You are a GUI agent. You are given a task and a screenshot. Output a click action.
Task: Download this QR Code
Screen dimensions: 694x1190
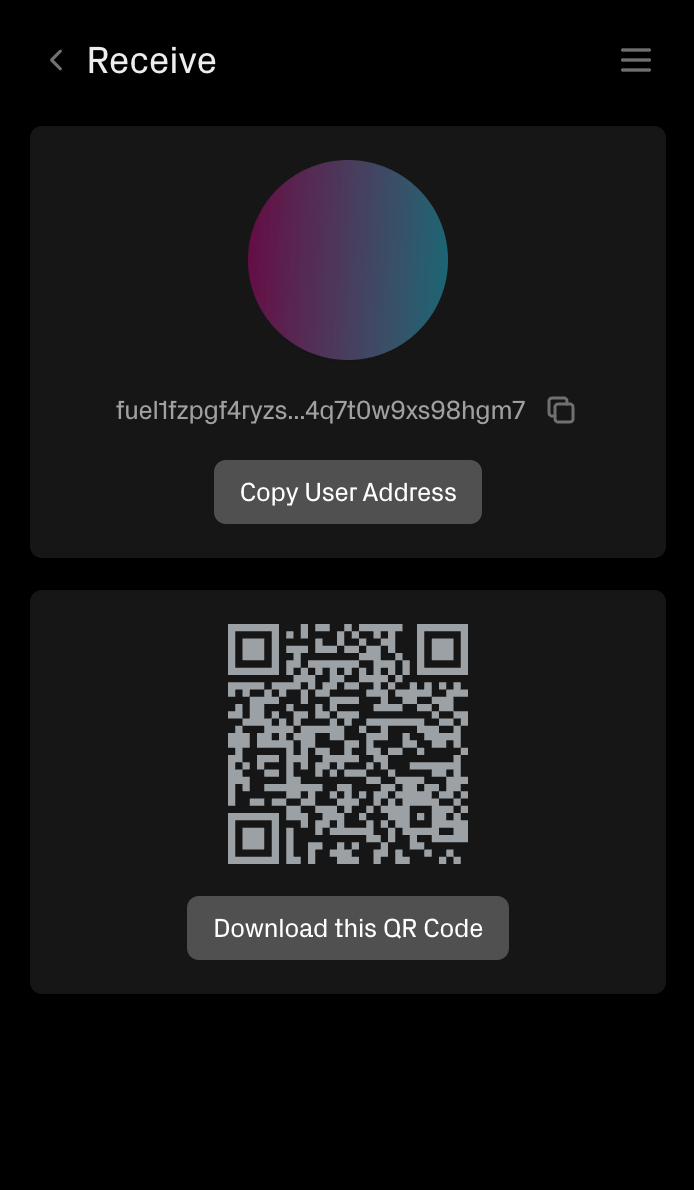click(348, 928)
